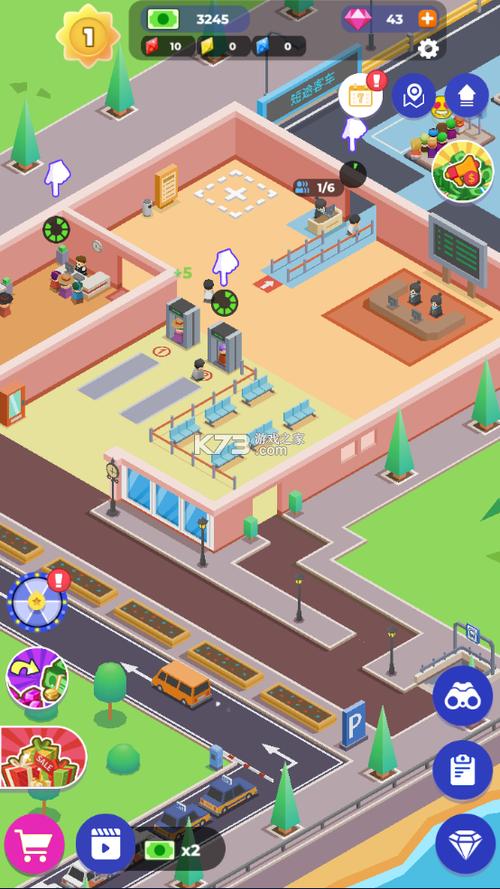Tap the security gate pointer hand
Screen dimensions: 500x889
(x=225, y=266)
